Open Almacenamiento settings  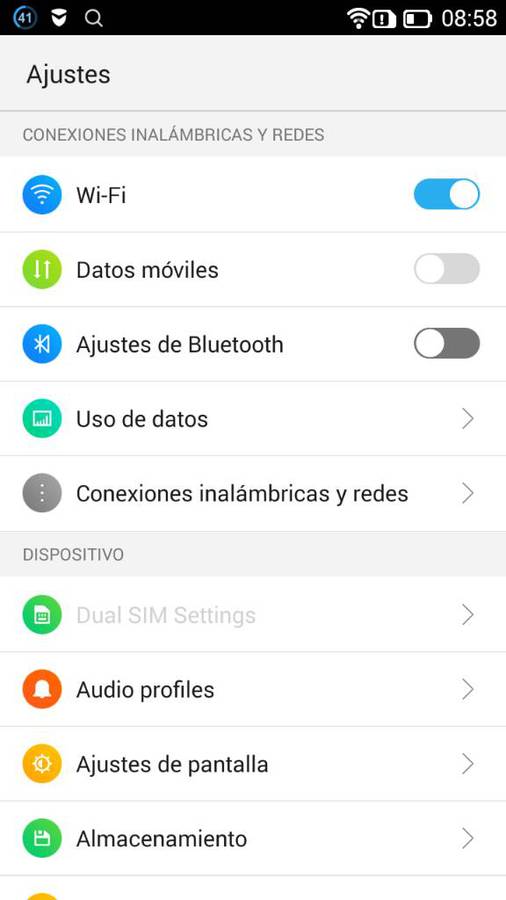253,839
